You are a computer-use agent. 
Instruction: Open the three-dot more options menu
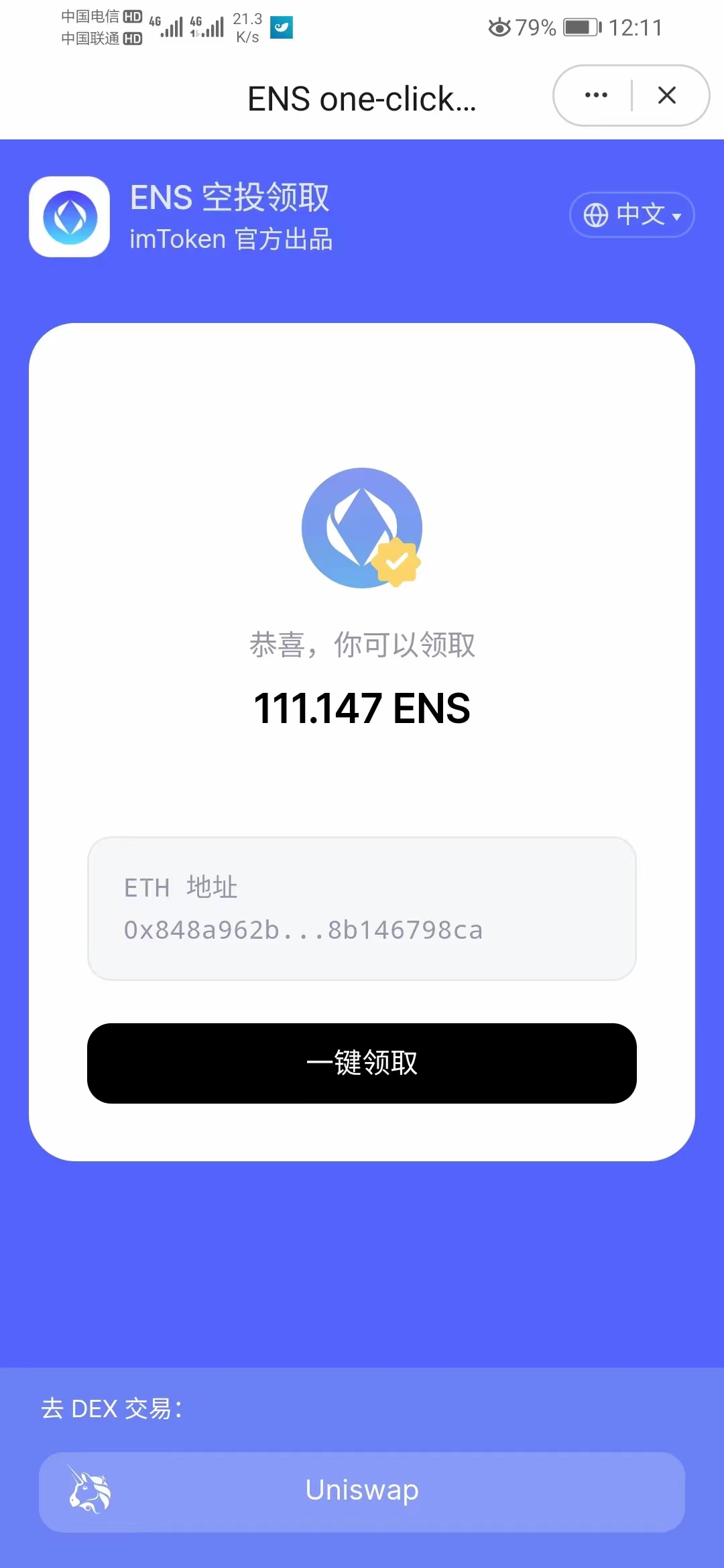point(596,95)
